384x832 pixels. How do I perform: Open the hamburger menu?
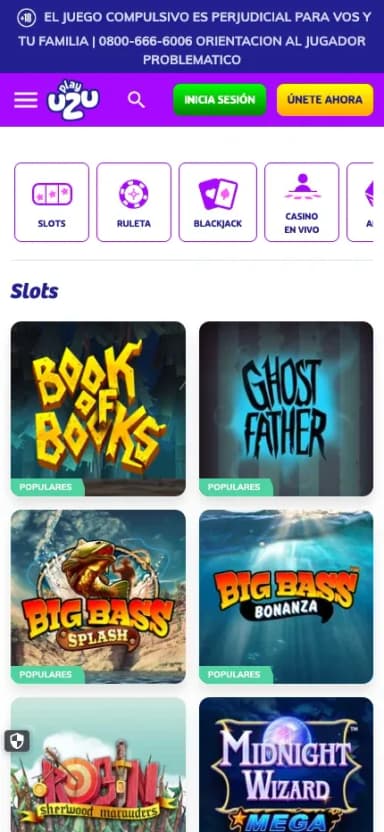click(x=25, y=100)
